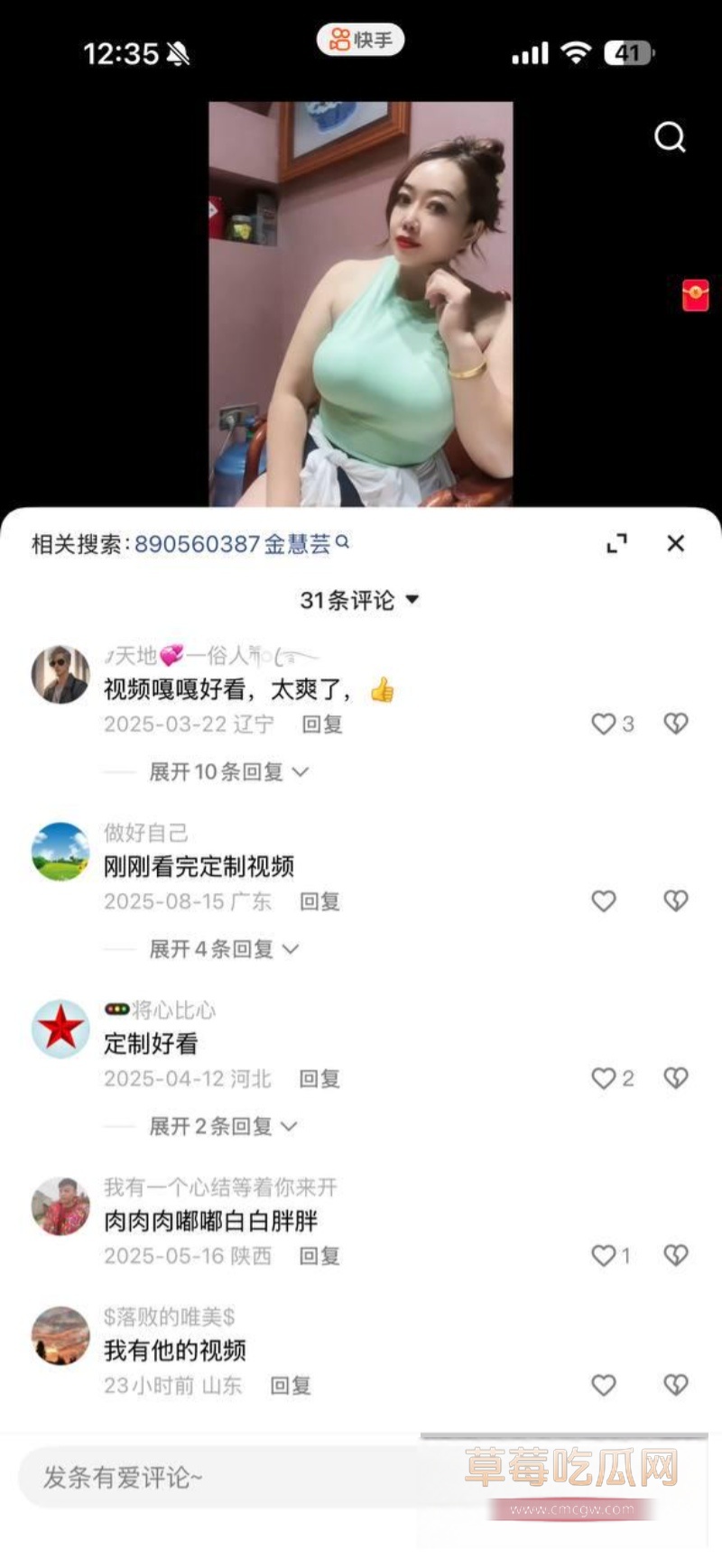The image size is (722, 1568).
Task: Tap the red star avatar of 将心比心
Action: click(60, 1027)
